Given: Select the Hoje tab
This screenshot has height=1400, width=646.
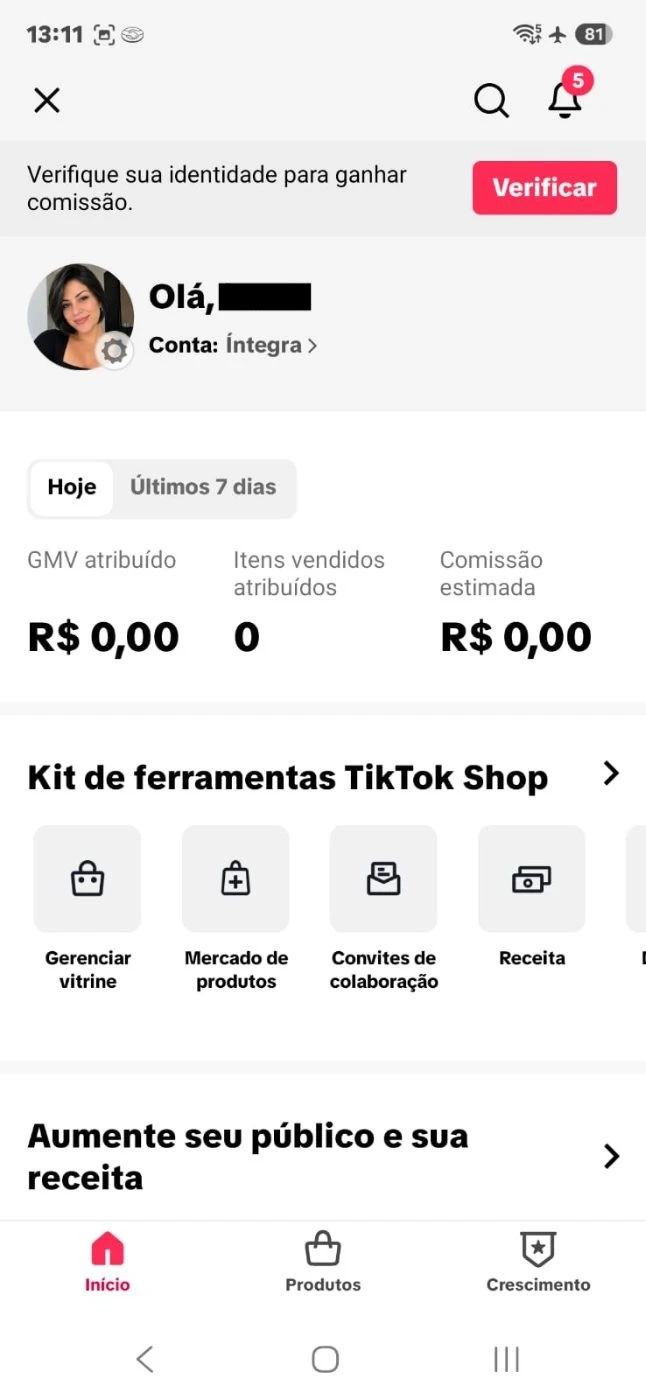Looking at the screenshot, I should coord(72,488).
